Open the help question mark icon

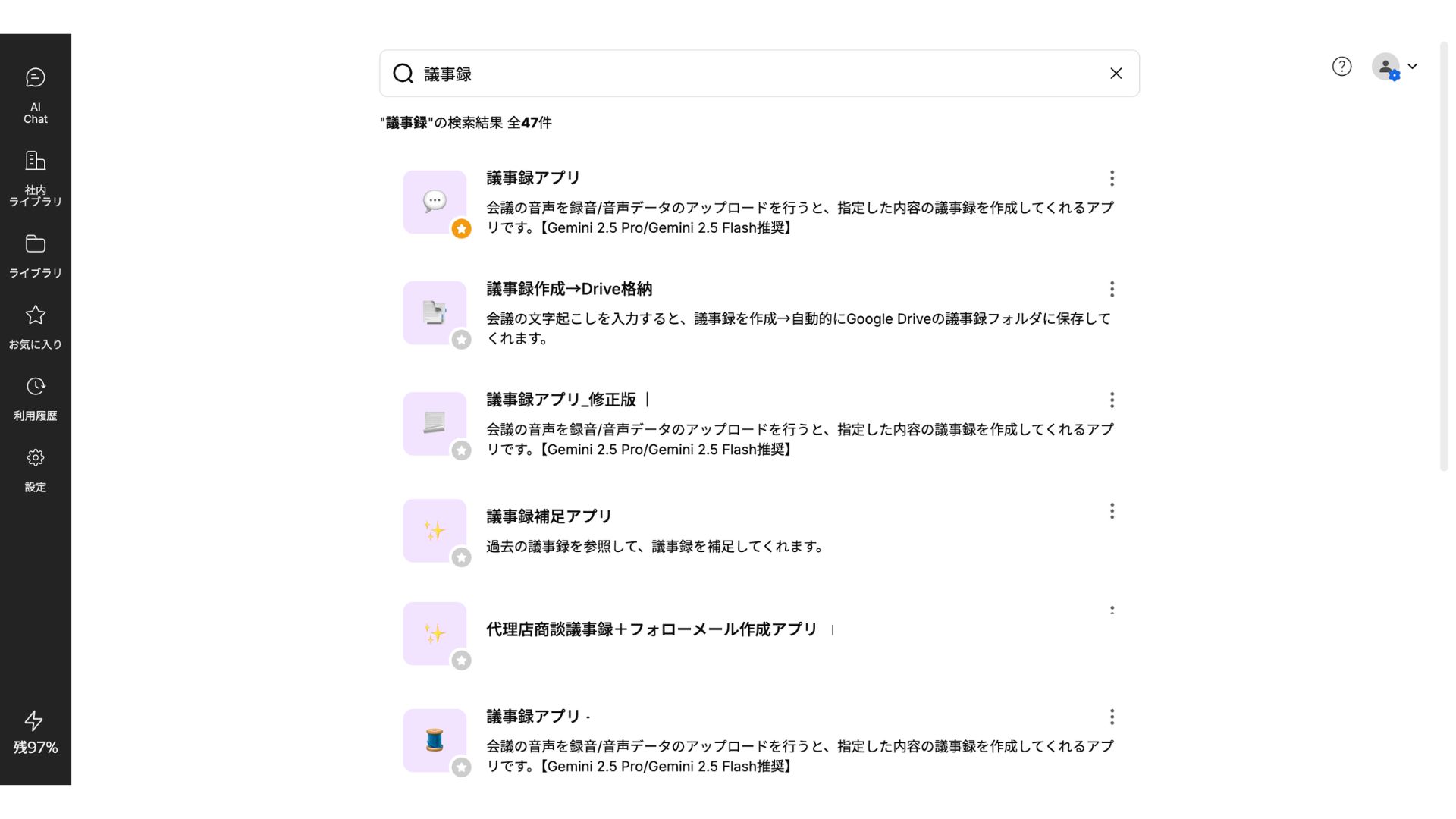pos(1341,67)
